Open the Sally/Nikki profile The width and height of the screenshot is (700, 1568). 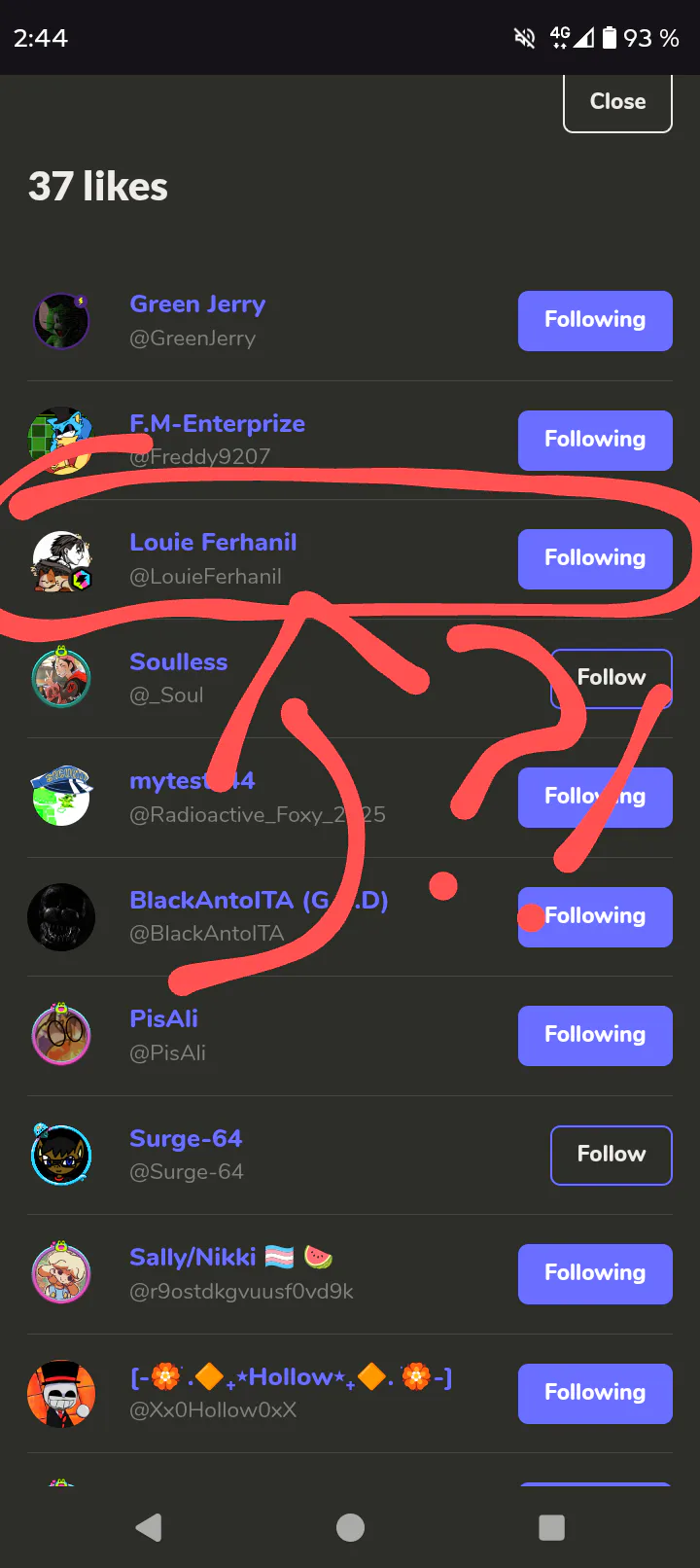[192, 1258]
